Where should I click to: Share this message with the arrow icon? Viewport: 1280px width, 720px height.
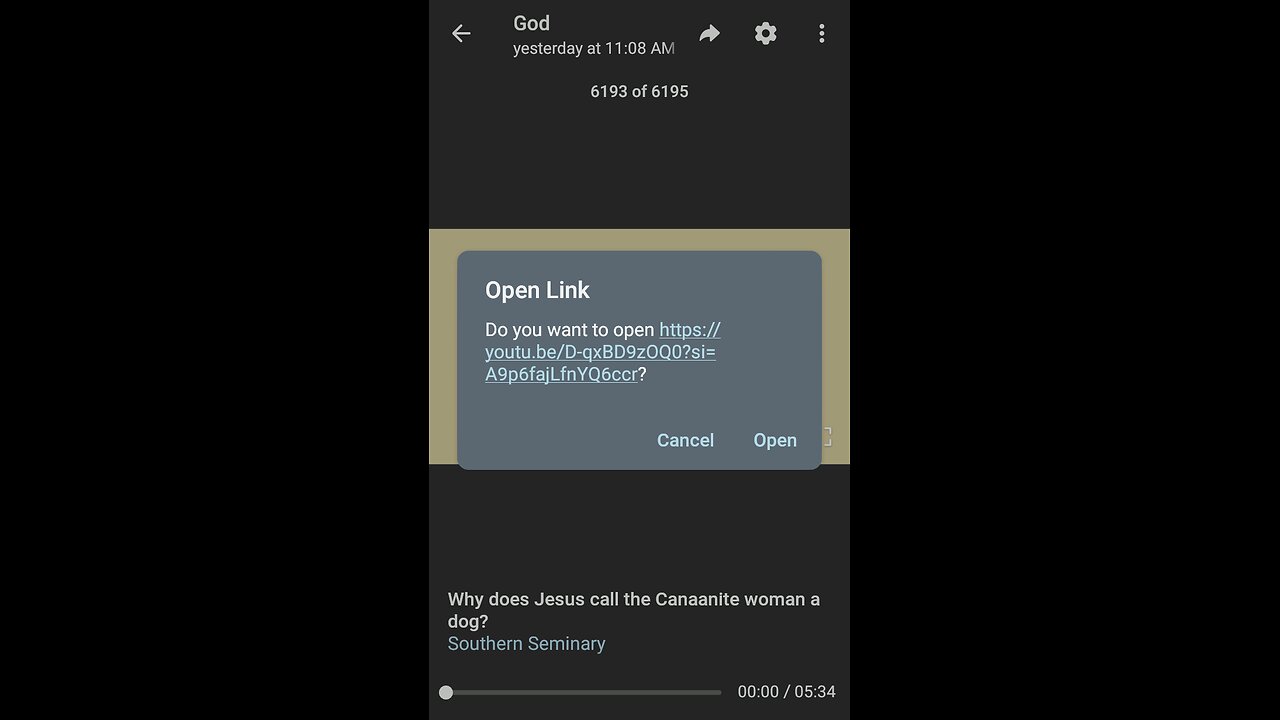coord(709,34)
